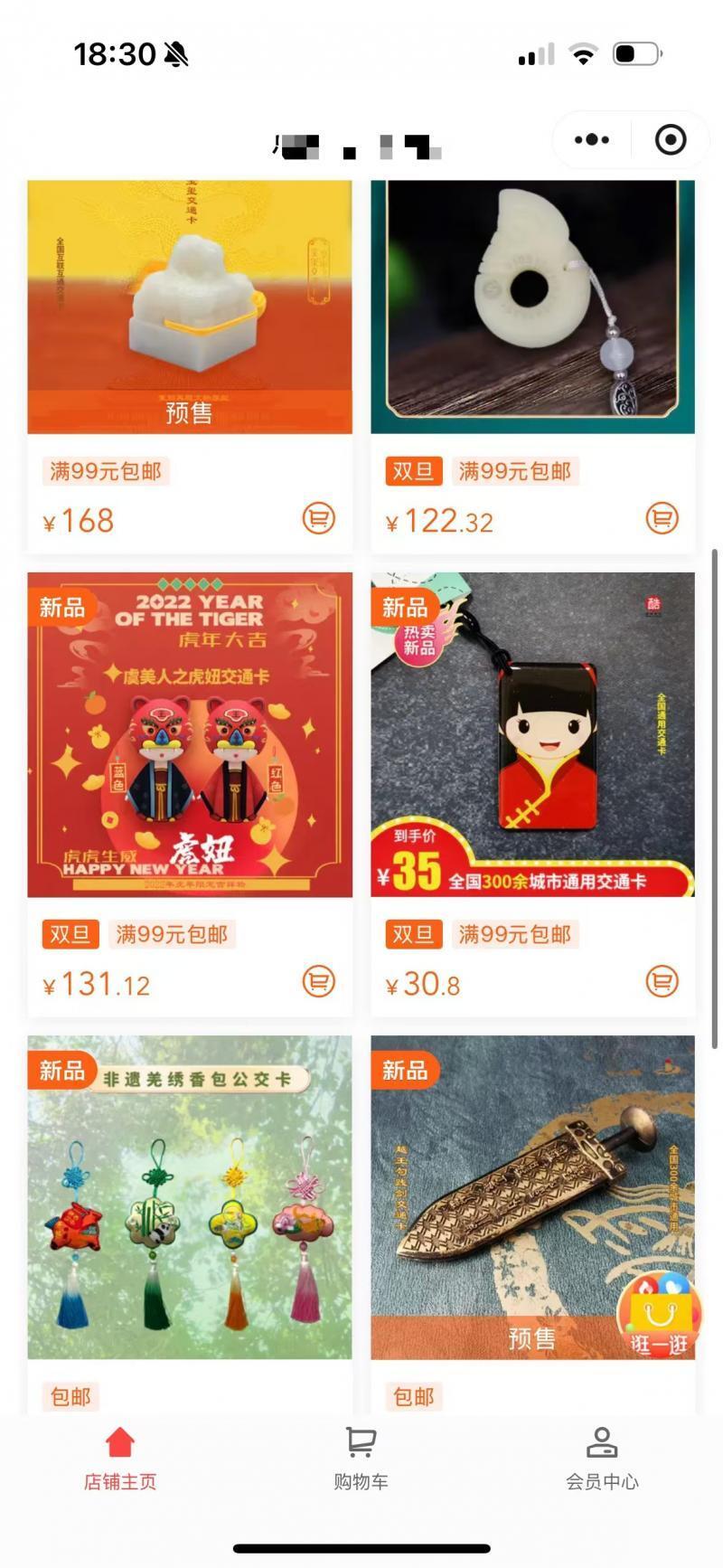Add the ¥168 item to cart
The image size is (723, 1568).
(318, 518)
